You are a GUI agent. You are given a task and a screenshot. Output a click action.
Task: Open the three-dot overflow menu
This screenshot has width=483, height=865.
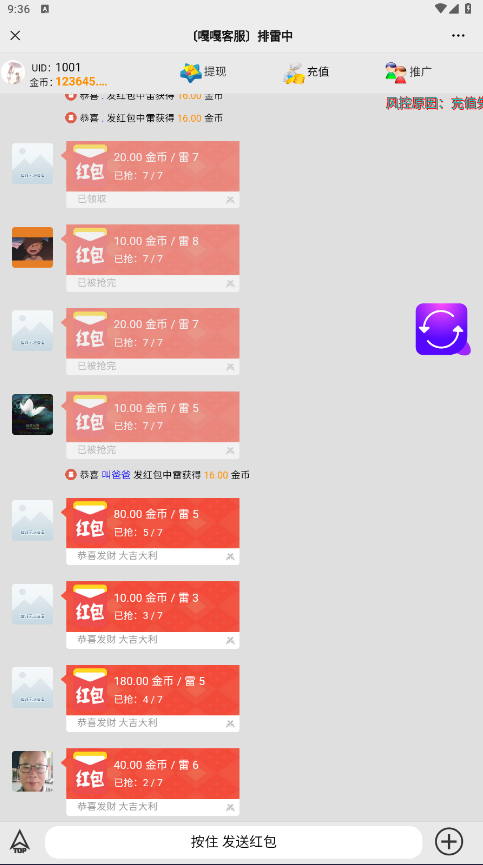(458, 36)
